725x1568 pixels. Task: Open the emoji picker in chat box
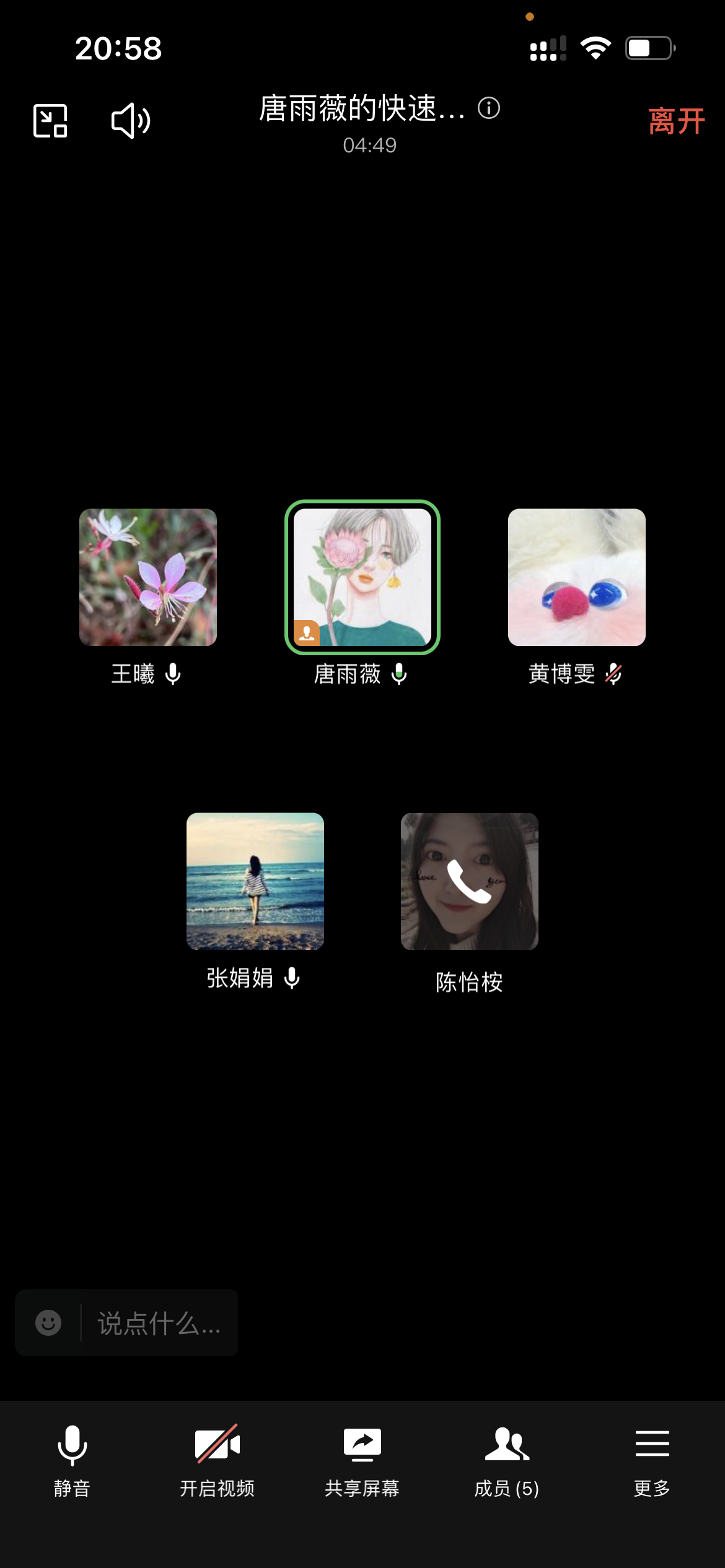pyautogui.click(x=48, y=1323)
